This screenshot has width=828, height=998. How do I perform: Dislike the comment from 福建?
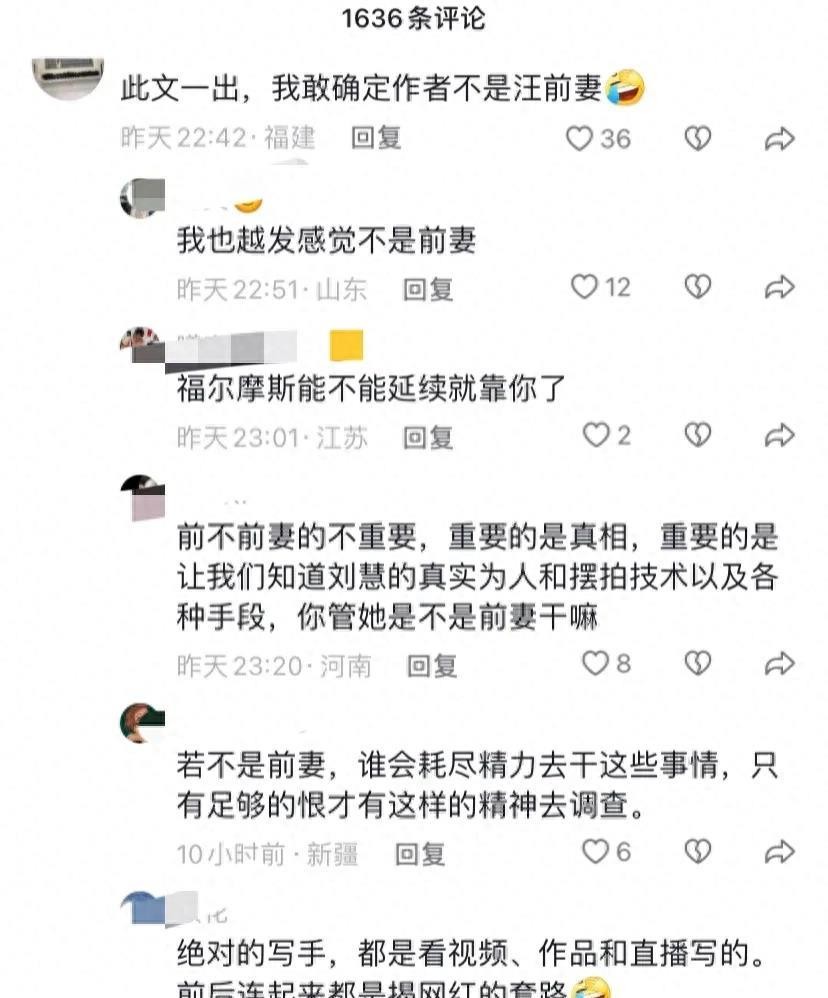click(x=697, y=138)
